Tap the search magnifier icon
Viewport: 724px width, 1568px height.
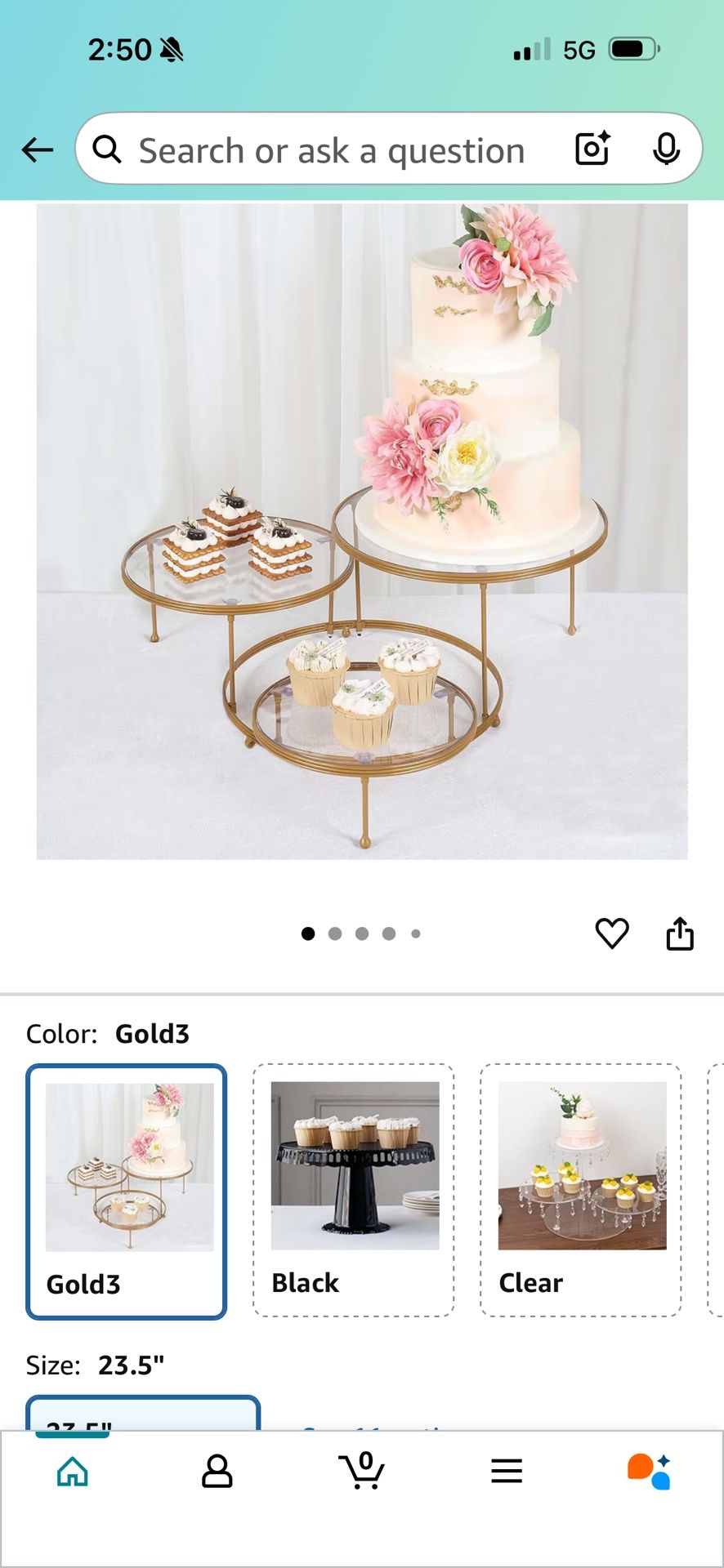point(107,149)
